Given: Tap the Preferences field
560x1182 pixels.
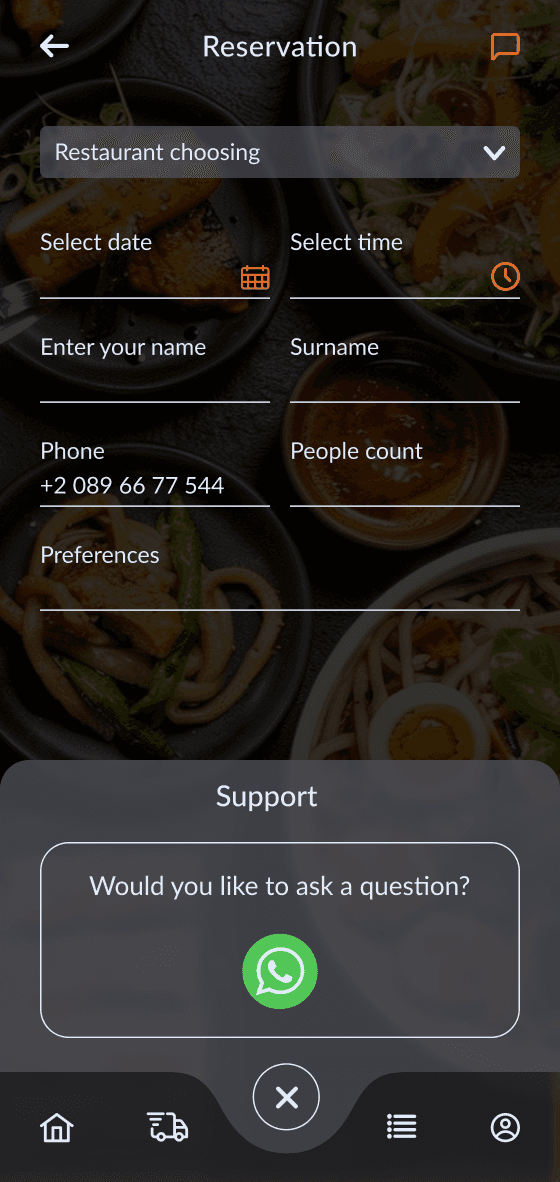Looking at the screenshot, I should (x=280, y=575).
